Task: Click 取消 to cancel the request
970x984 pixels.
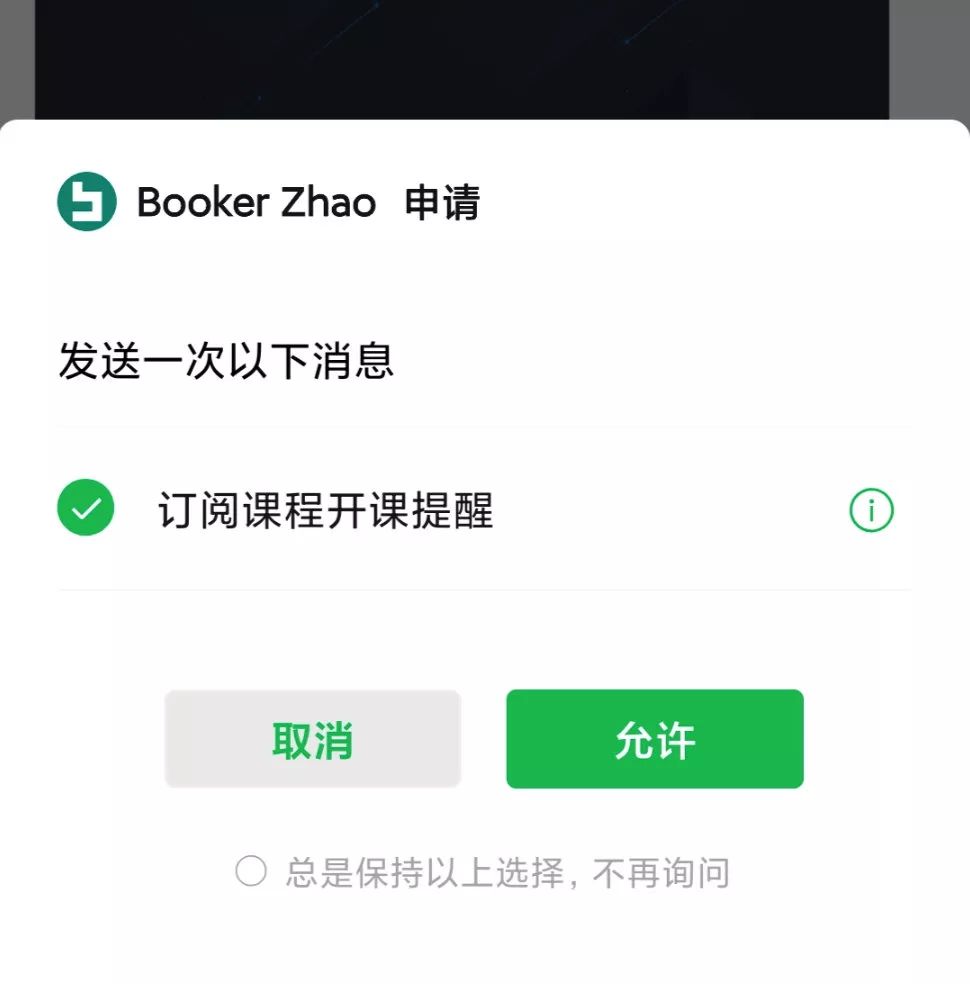Action: pyautogui.click(x=313, y=738)
